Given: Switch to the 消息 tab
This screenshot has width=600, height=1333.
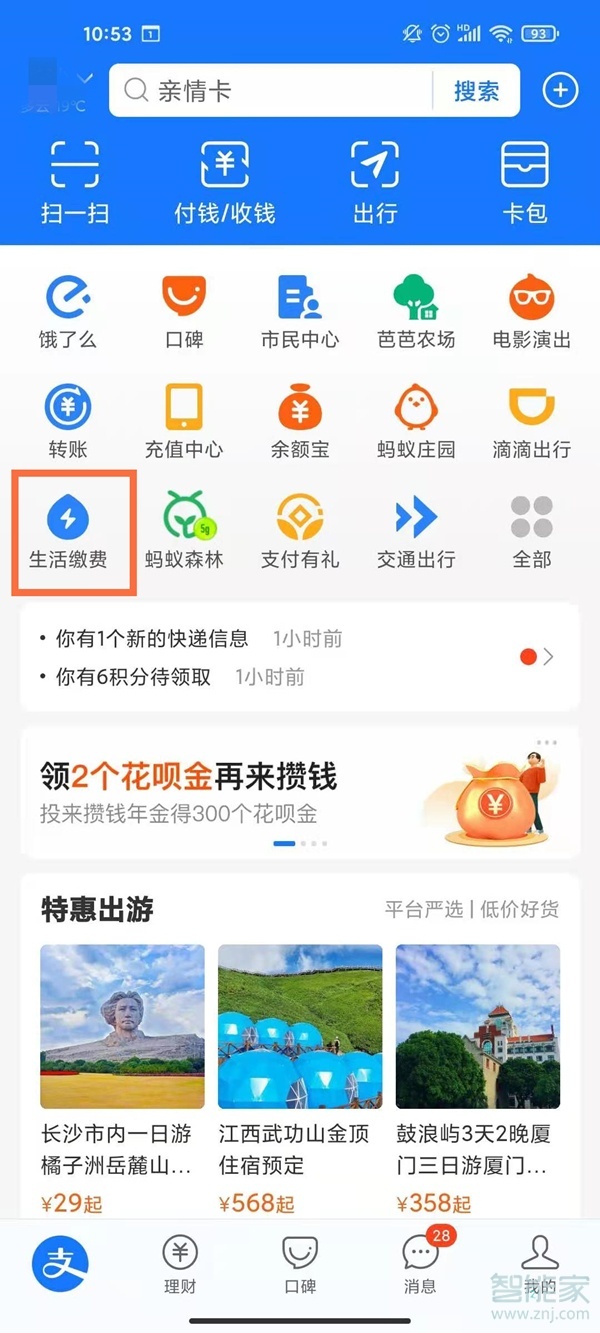Looking at the screenshot, I should [420, 1264].
